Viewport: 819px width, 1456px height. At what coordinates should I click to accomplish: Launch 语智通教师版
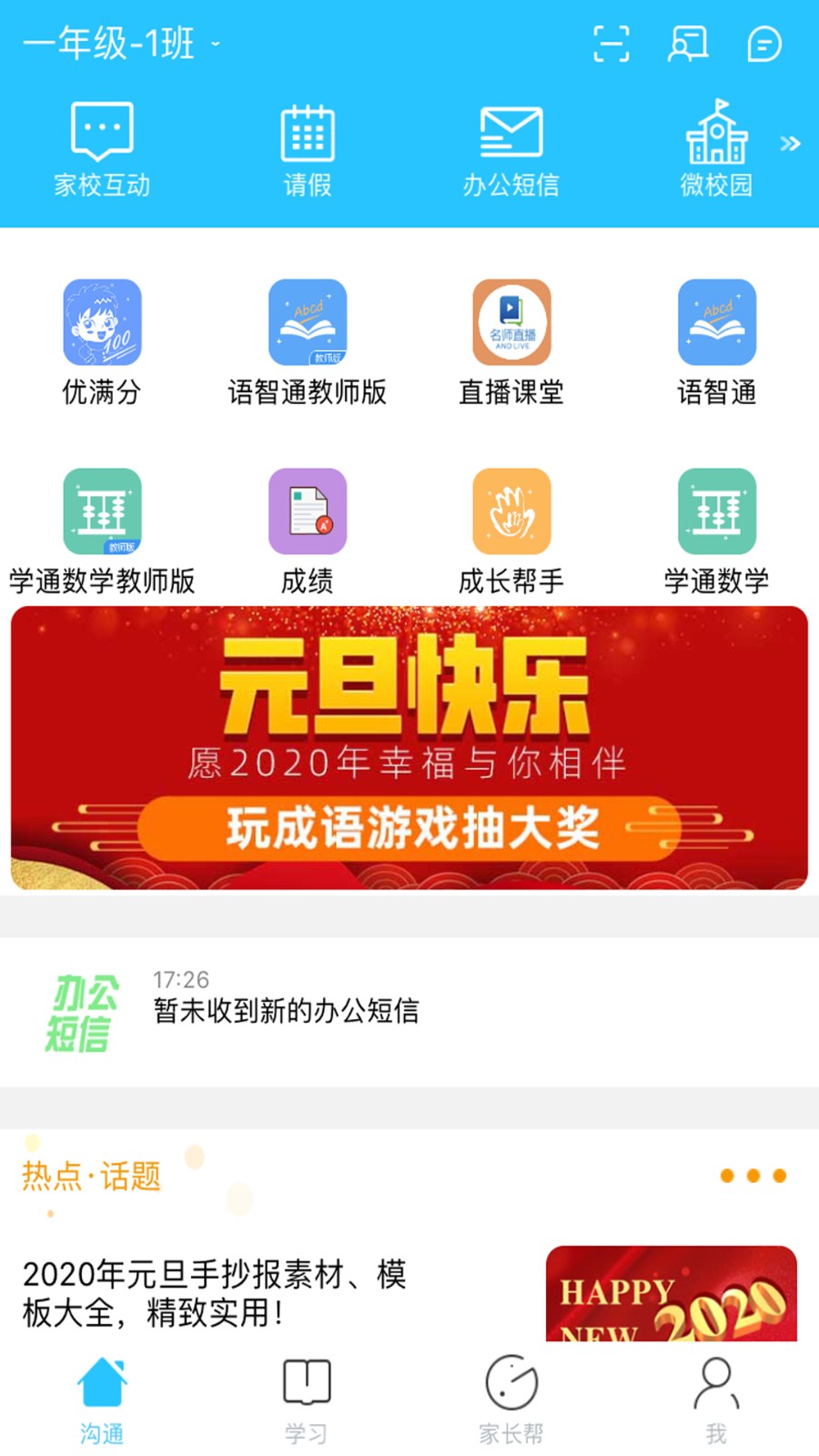pos(308,342)
